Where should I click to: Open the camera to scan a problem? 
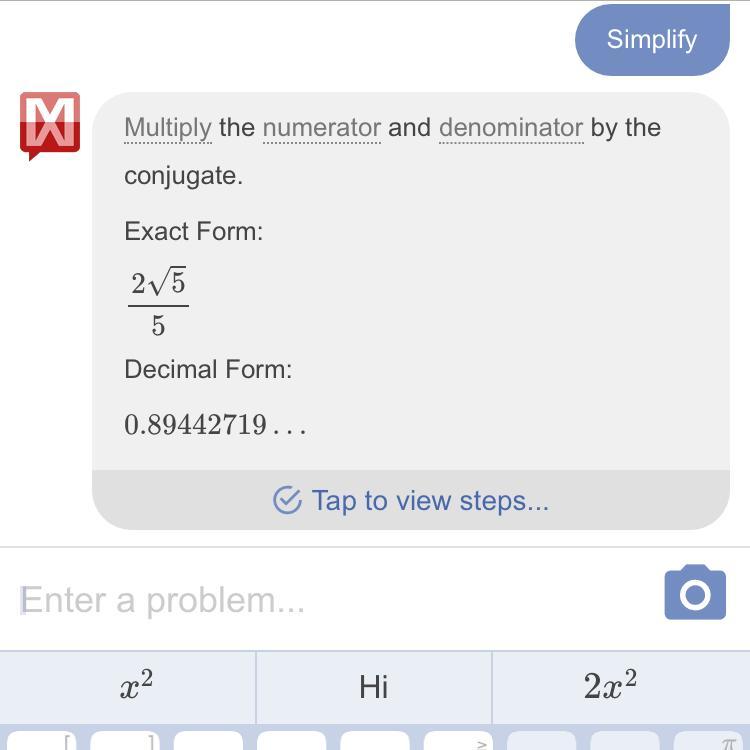pos(695,593)
